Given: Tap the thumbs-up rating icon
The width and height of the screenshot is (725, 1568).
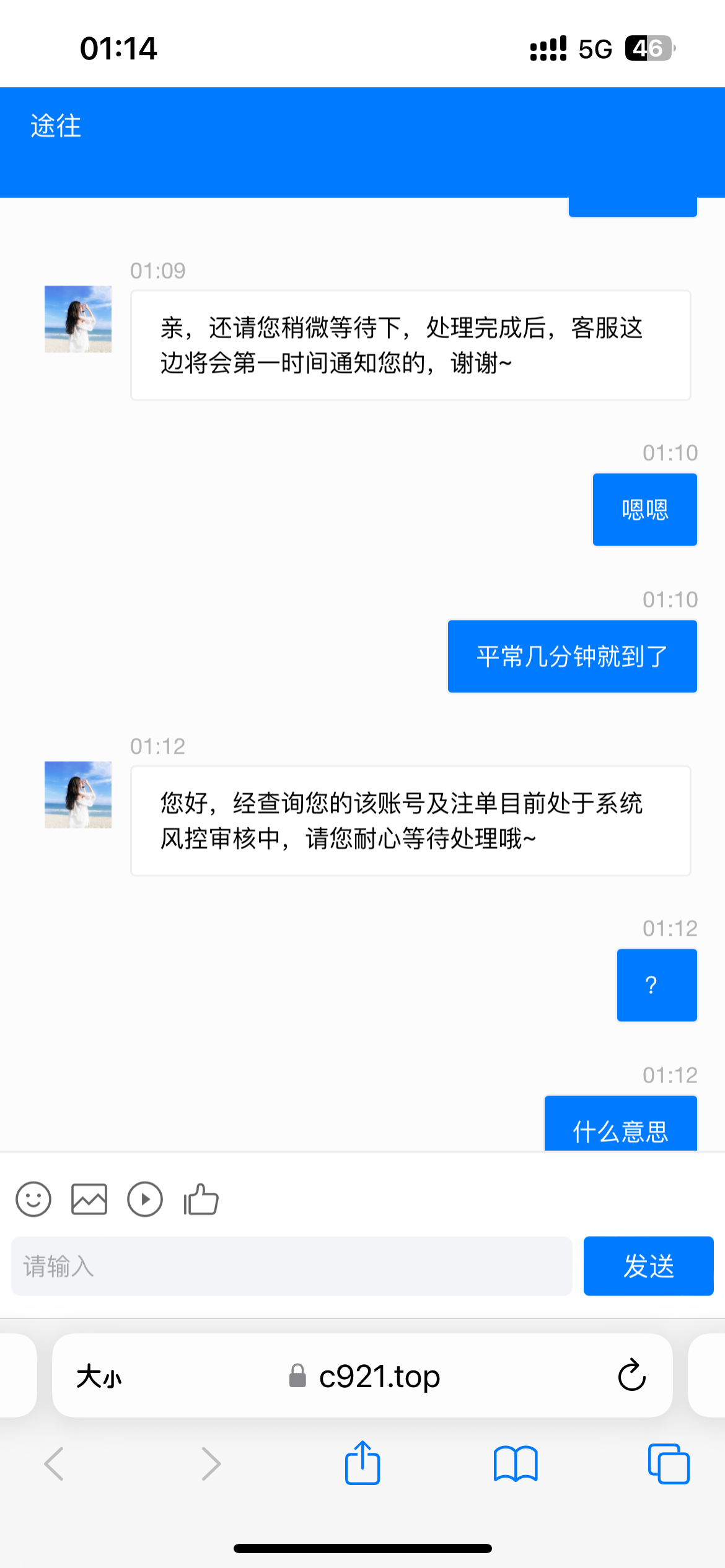Looking at the screenshot, I should pos(201,1200).
